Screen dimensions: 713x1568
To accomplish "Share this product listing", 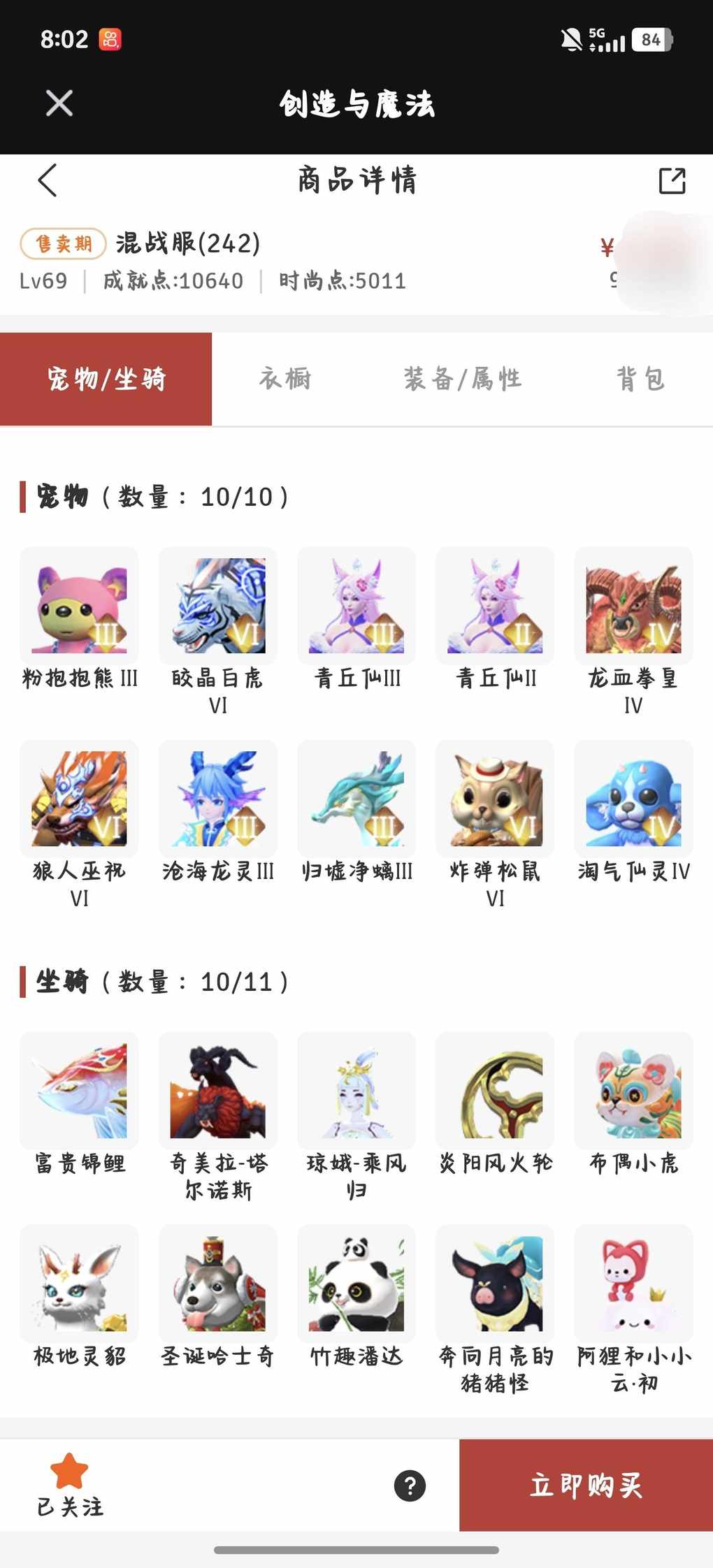I will point(672,181).
